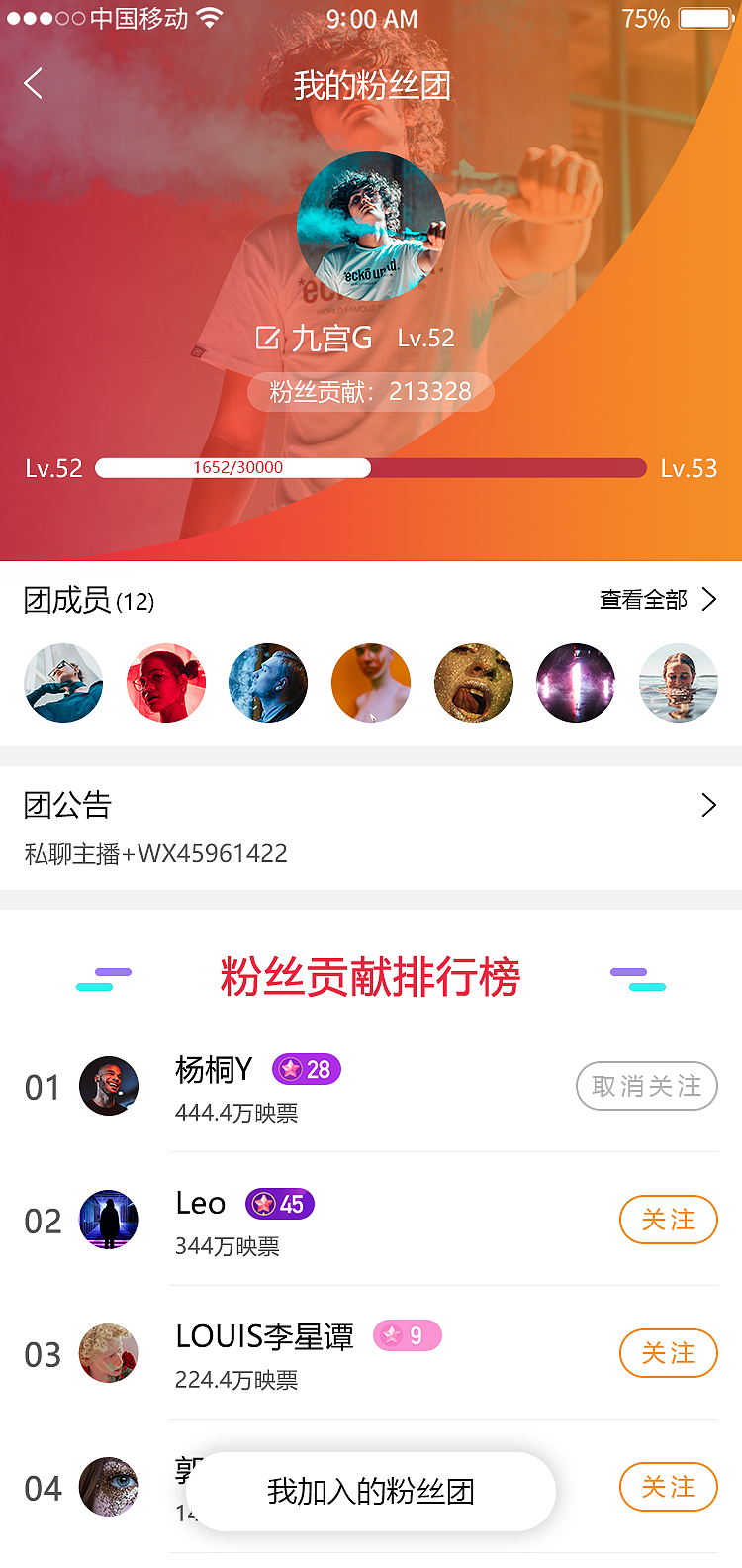Image resolution: width=742 pixels, height=1568 pixels.
Task: Tap LOUIS李星谭's pink level 9 badge
Action: pos(407,1335)
